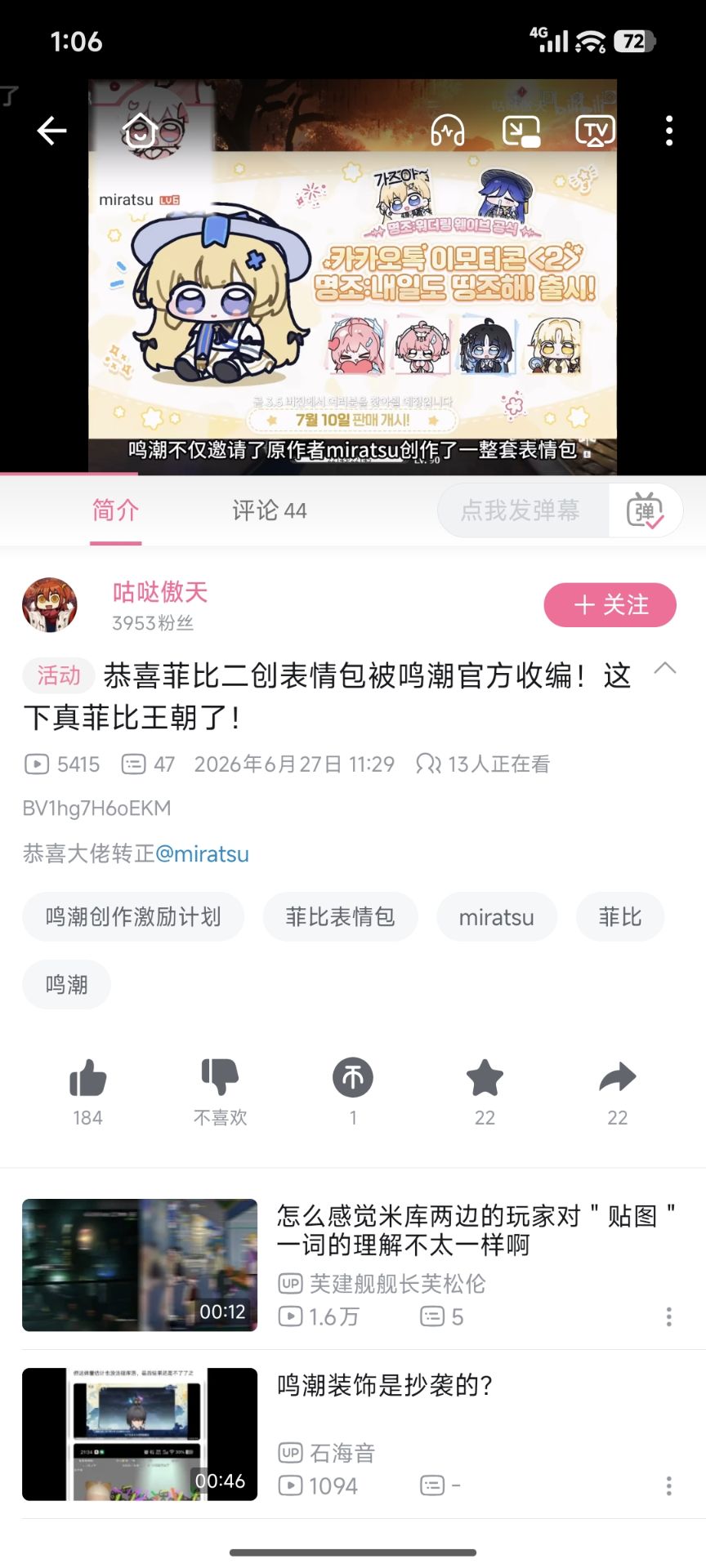The image size is (706, 1568).
Task: Open 咕哒傲天's profile avatar
Action: [x=50, y=605]
